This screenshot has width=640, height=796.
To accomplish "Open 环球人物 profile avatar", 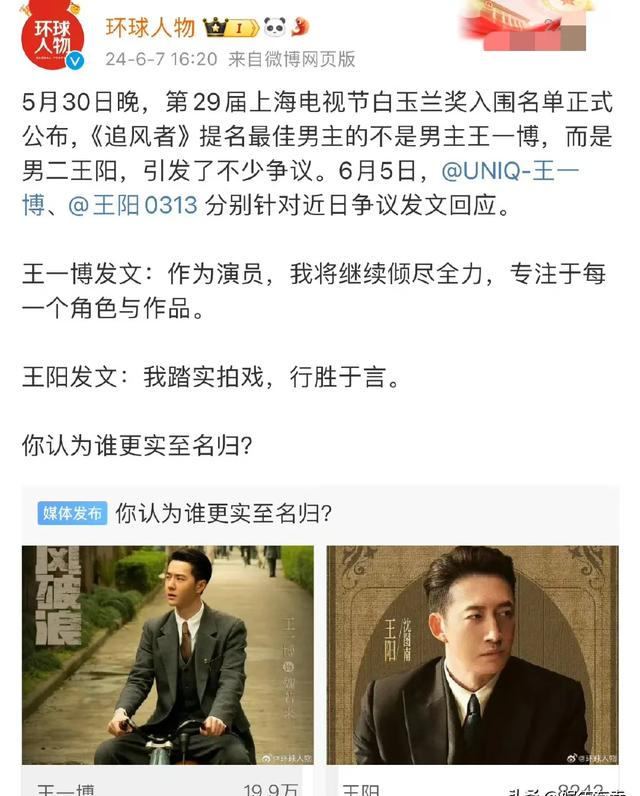I will coord(51,40).
